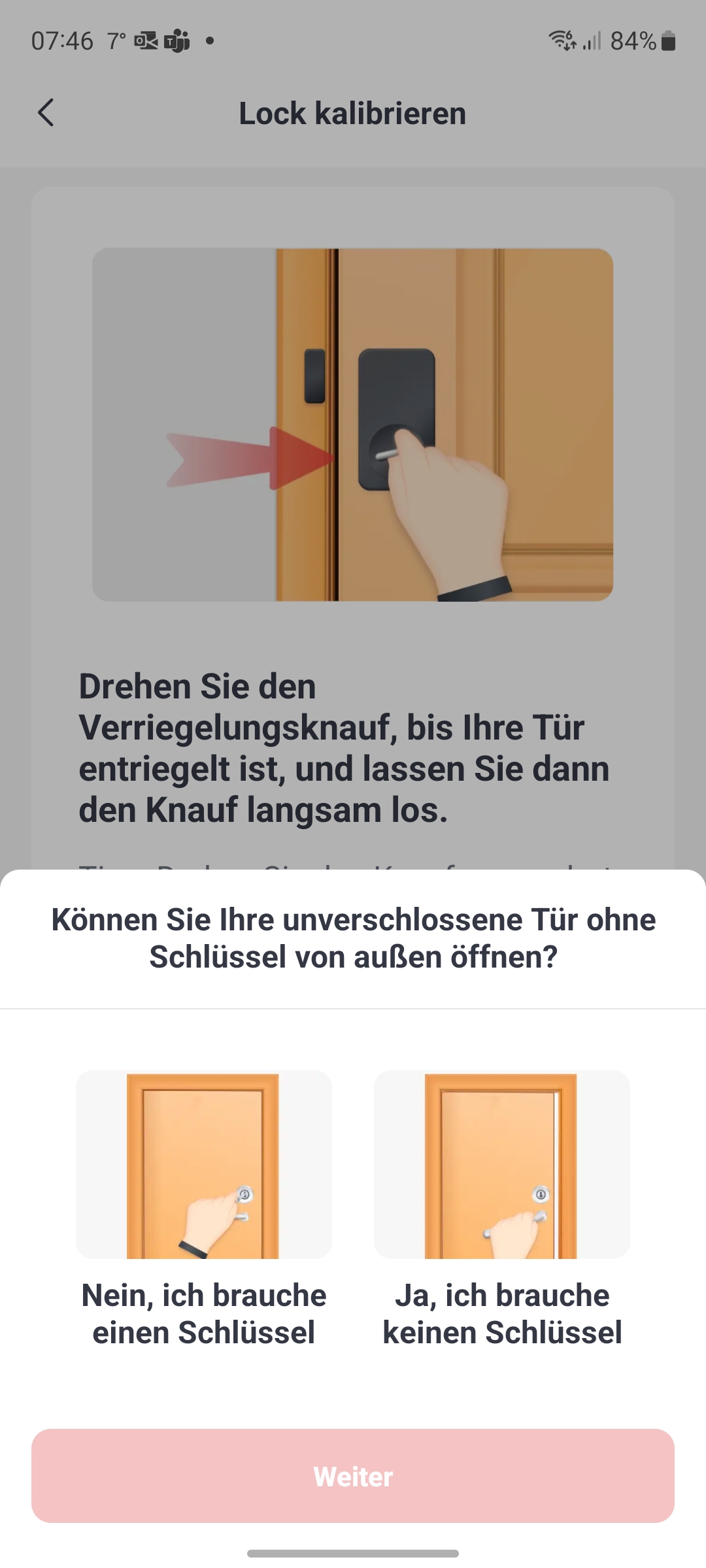This screenshot has width=706, height=1568.
Task: Select 'Ja, ich brauche keinen Schlüssel'
Action: [501, 1209]
